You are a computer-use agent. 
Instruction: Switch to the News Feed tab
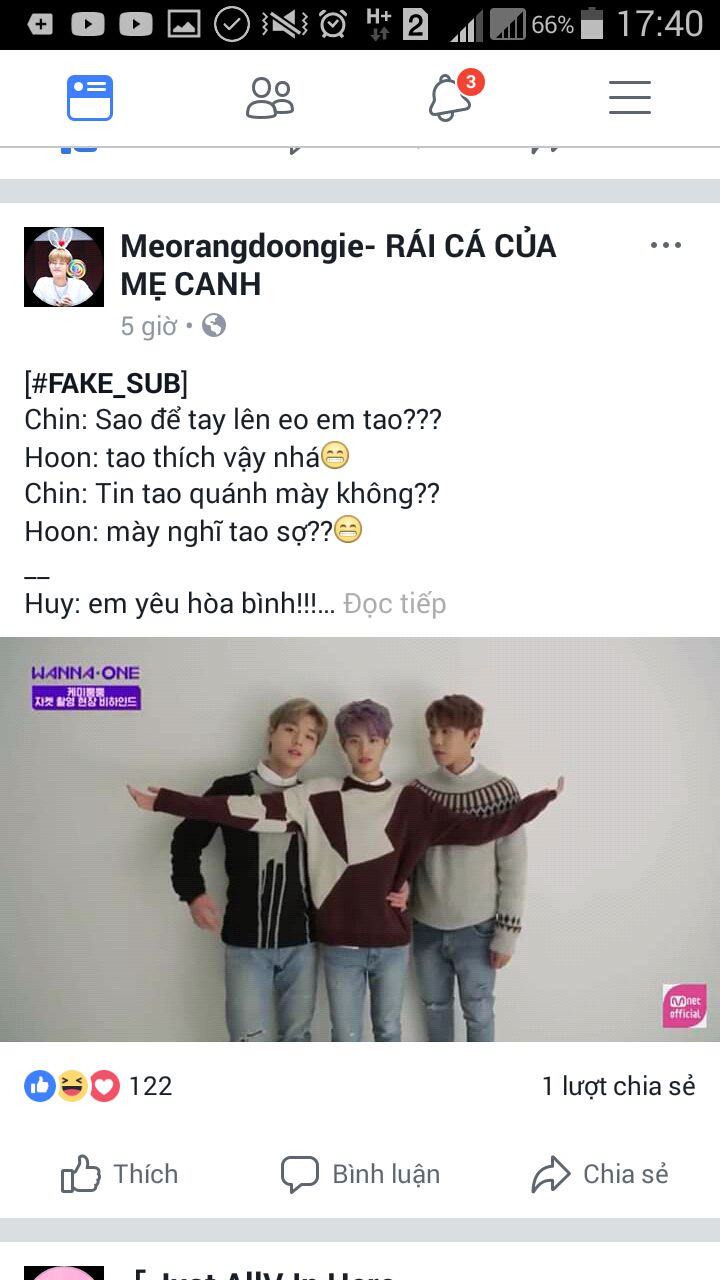click(x=90, y=99)
